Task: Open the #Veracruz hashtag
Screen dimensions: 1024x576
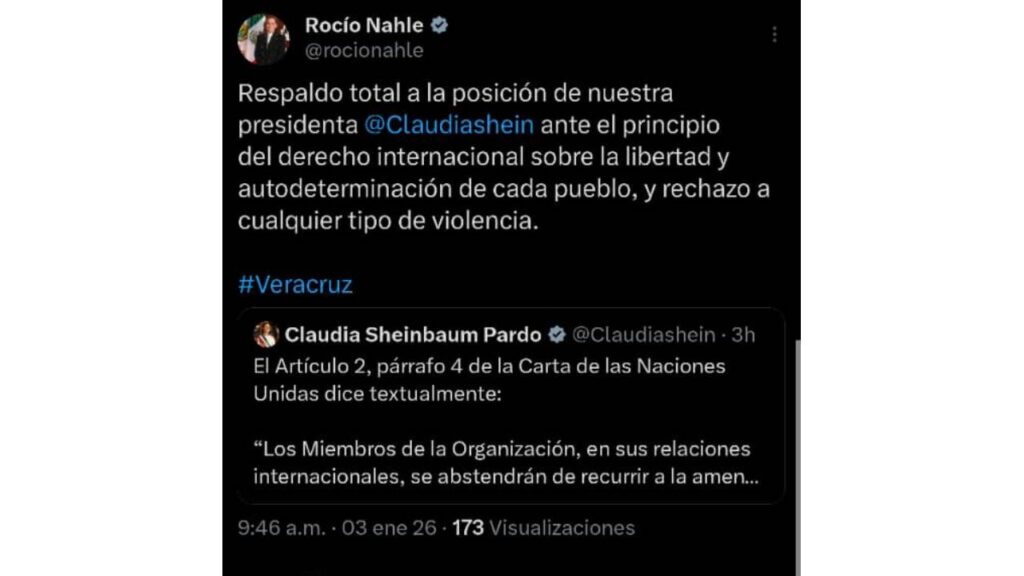Action: click(295, 285)
